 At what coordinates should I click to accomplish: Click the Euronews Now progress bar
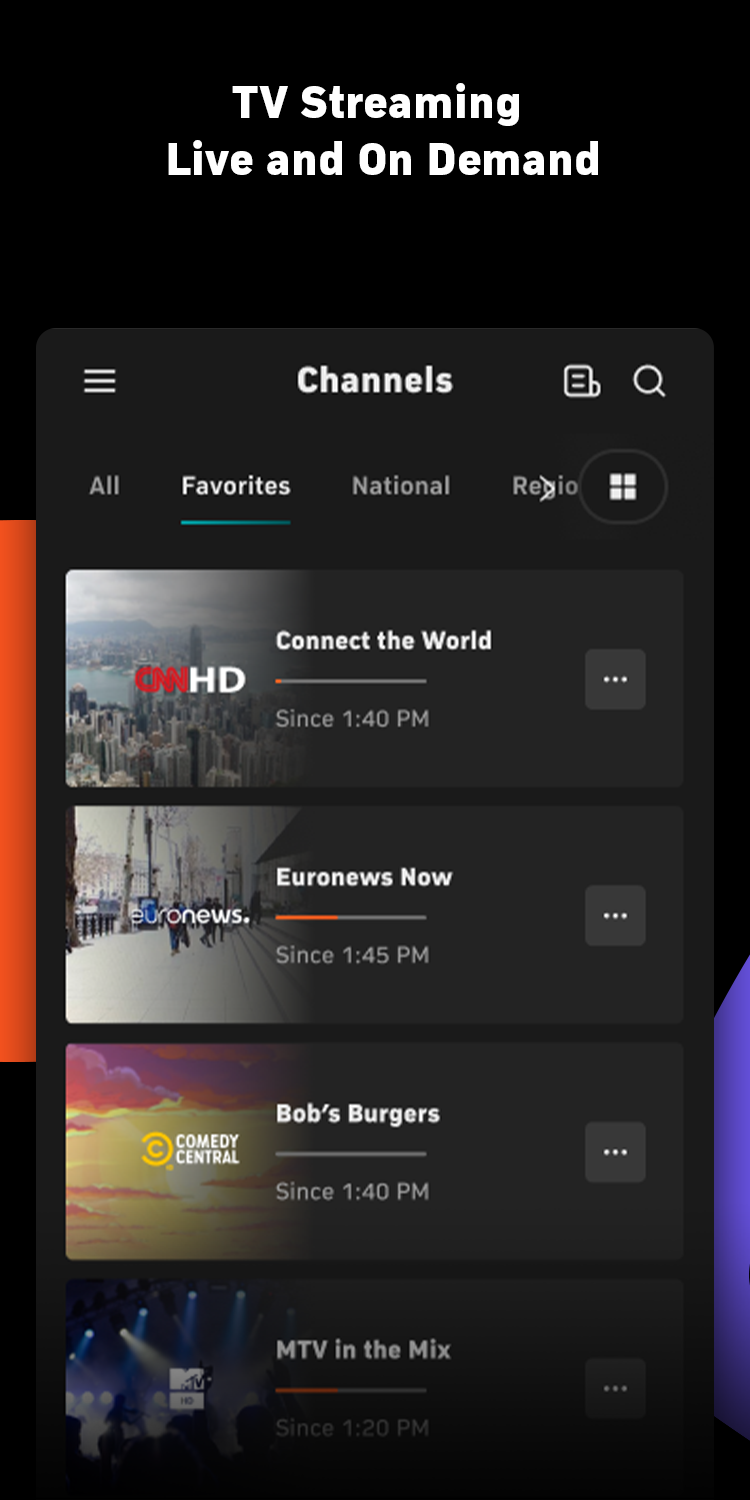click(x=350, y=918)
